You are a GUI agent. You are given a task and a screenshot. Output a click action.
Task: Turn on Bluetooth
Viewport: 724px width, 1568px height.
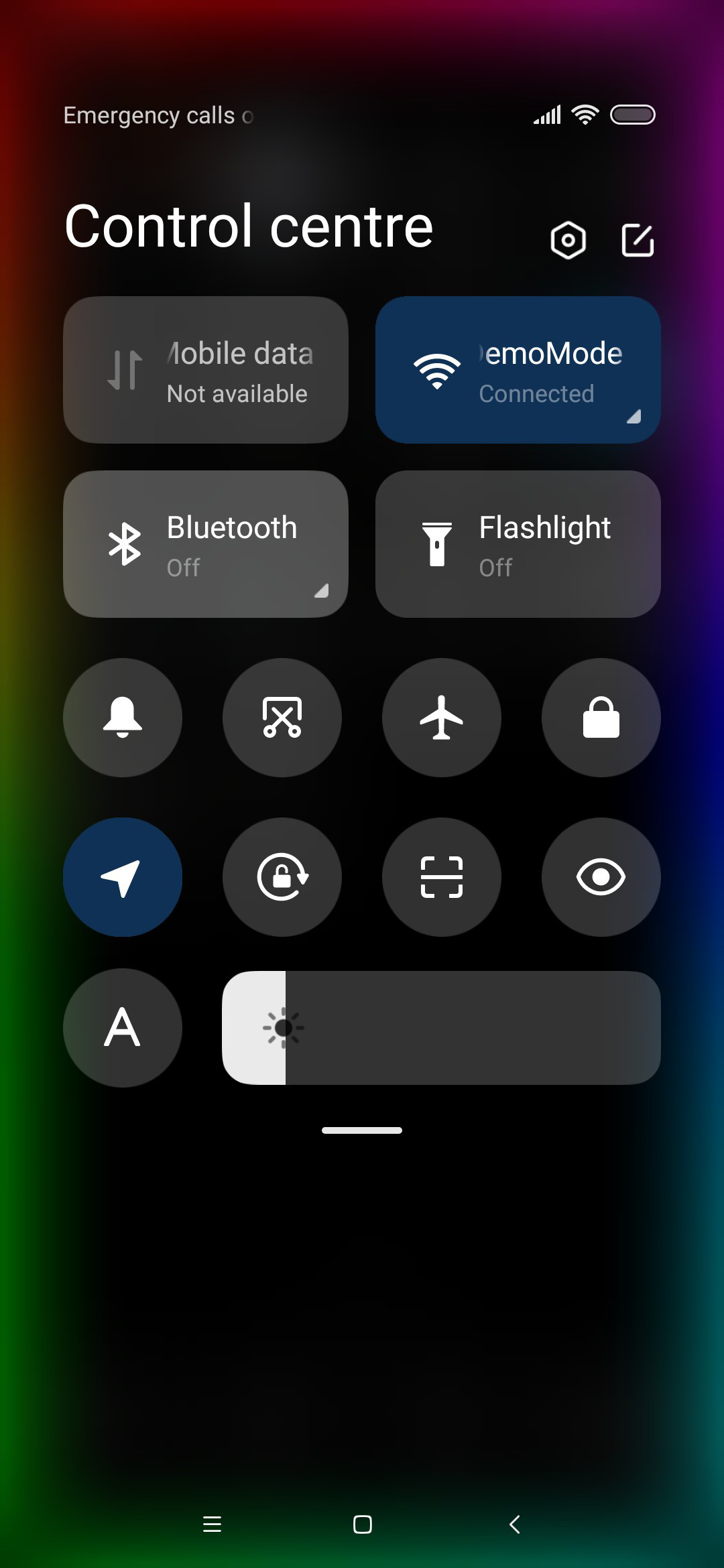point(206,544)
